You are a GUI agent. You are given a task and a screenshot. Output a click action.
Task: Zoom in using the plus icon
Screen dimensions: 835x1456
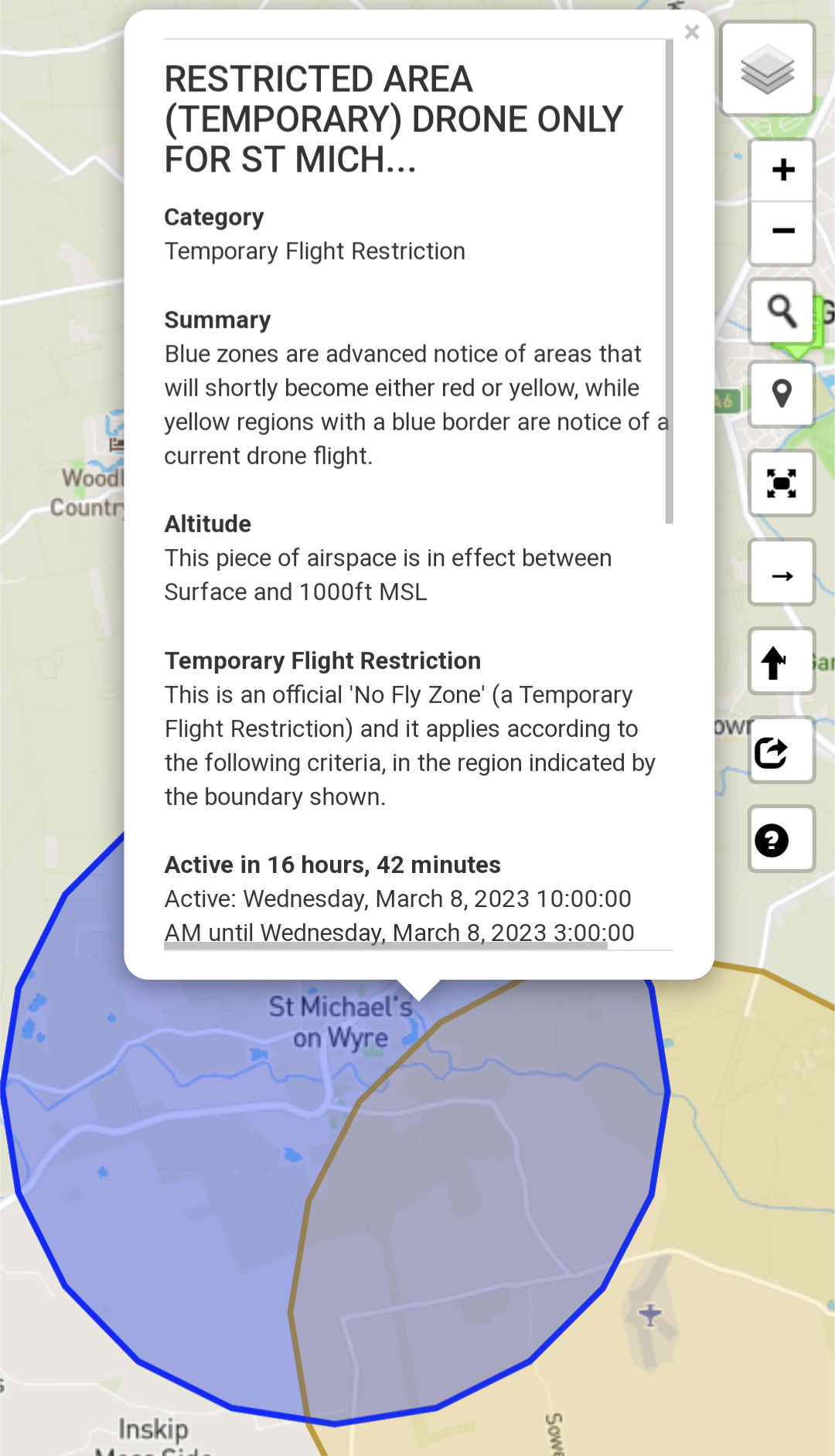pos(782,169)
